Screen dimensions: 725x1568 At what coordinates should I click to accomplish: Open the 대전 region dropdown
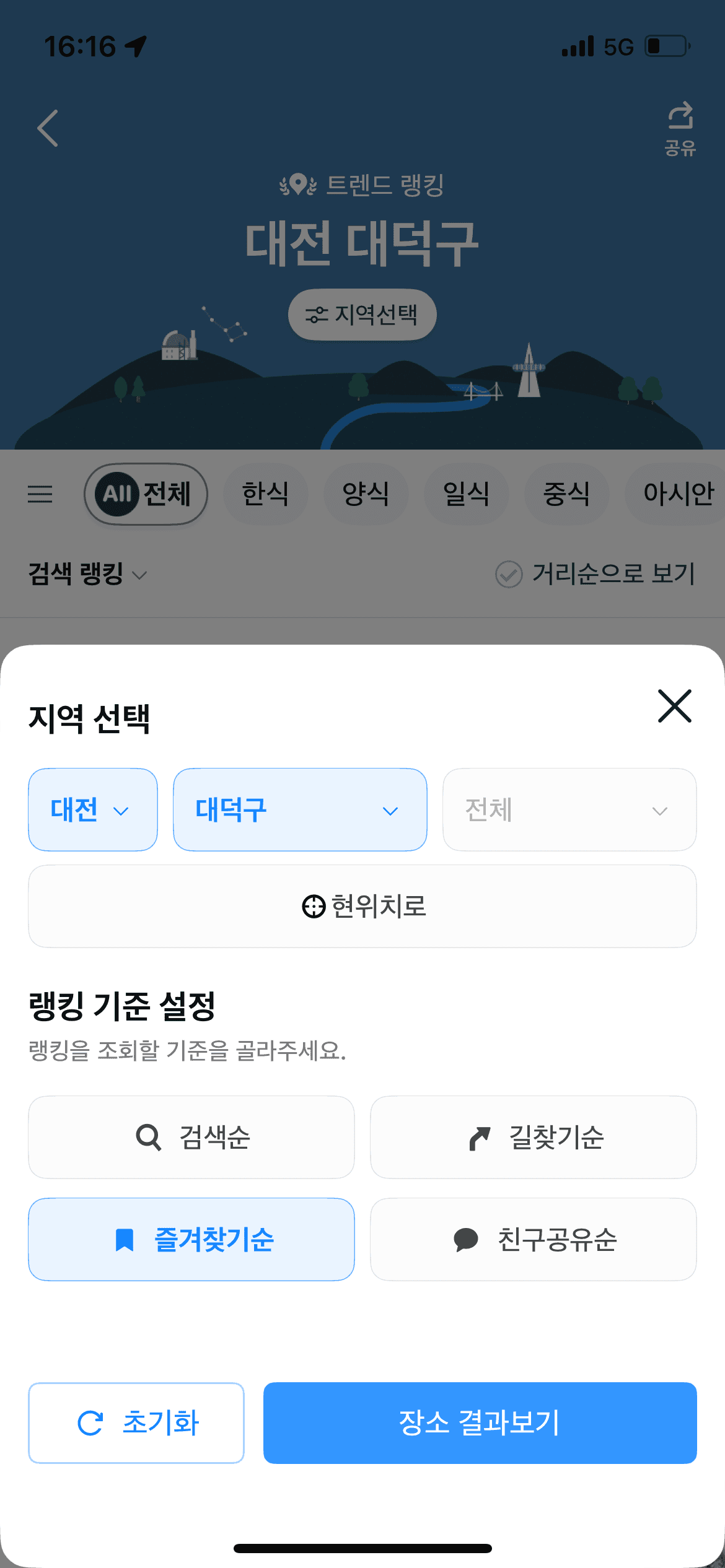[92, 809]
